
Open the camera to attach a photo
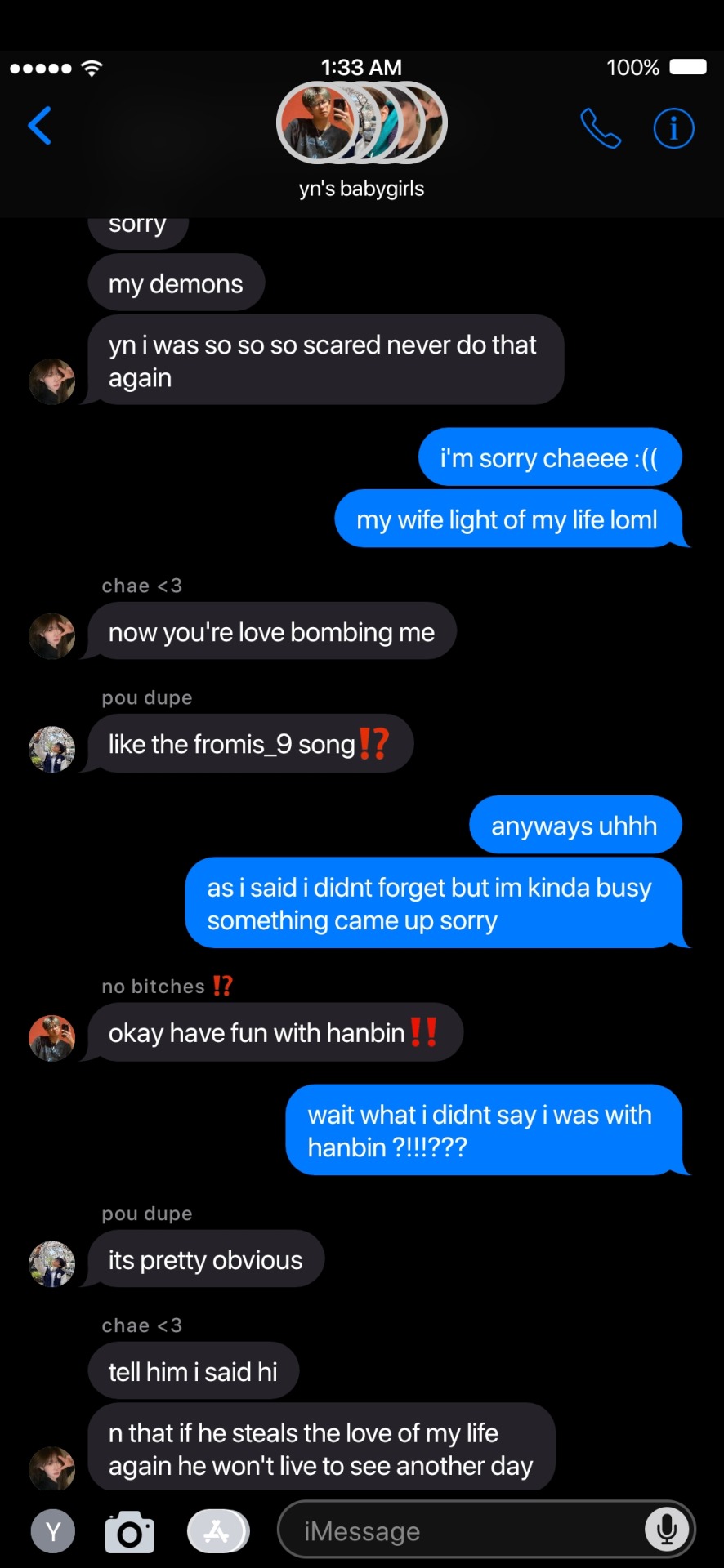[x=130, y=1531]
